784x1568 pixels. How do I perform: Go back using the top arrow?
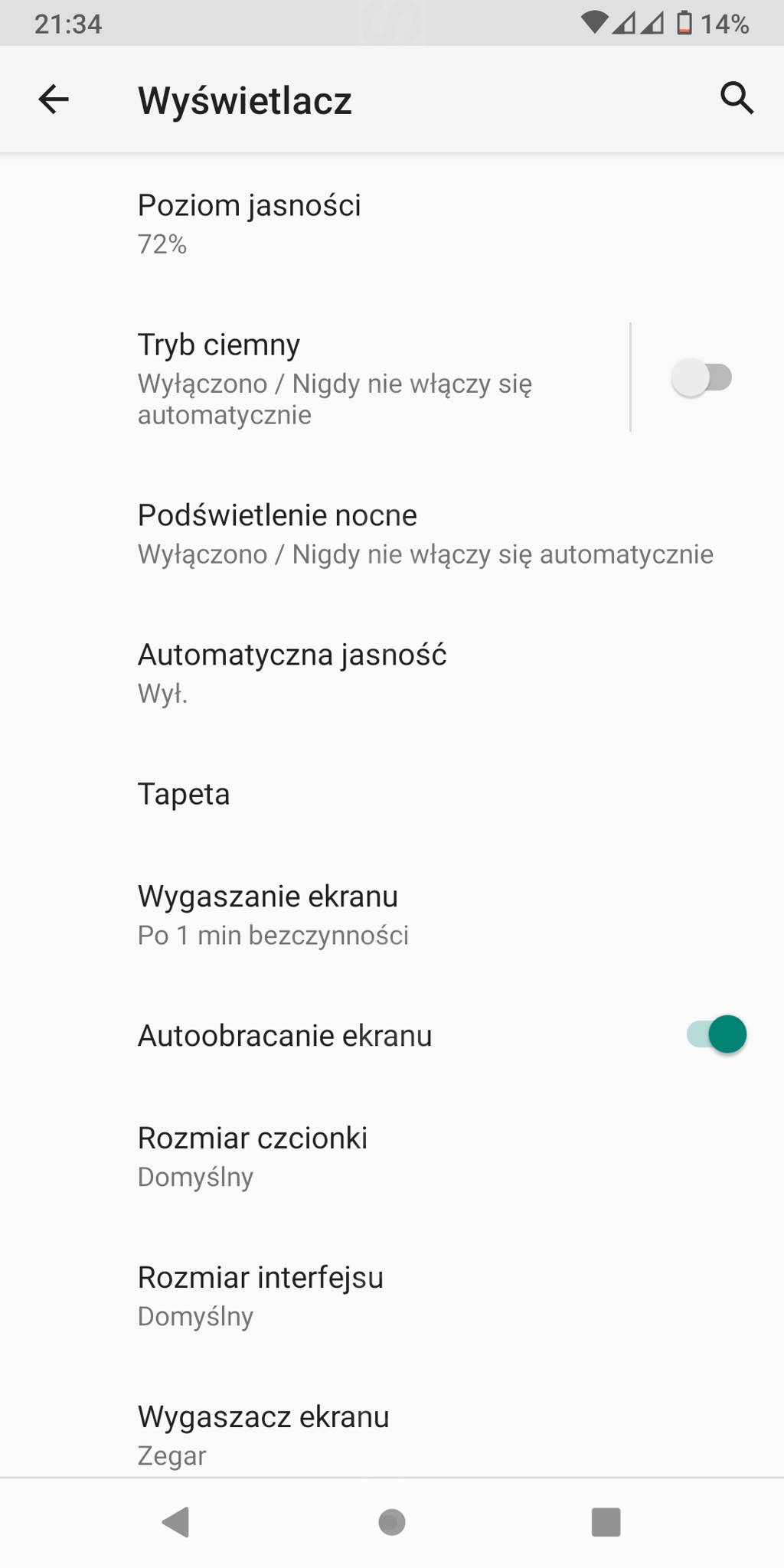tap(54, 100)
